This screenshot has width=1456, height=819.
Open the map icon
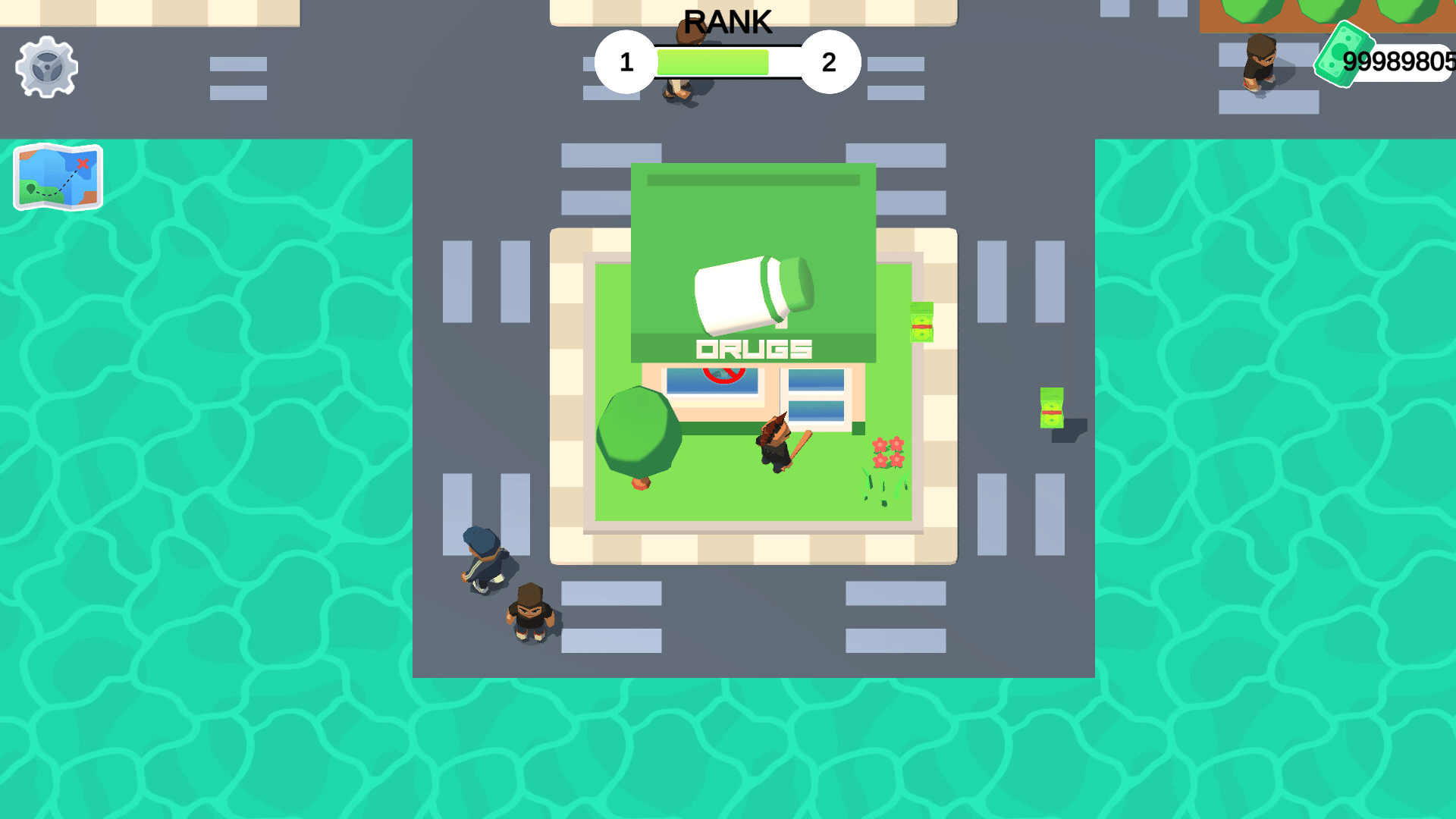58,177
